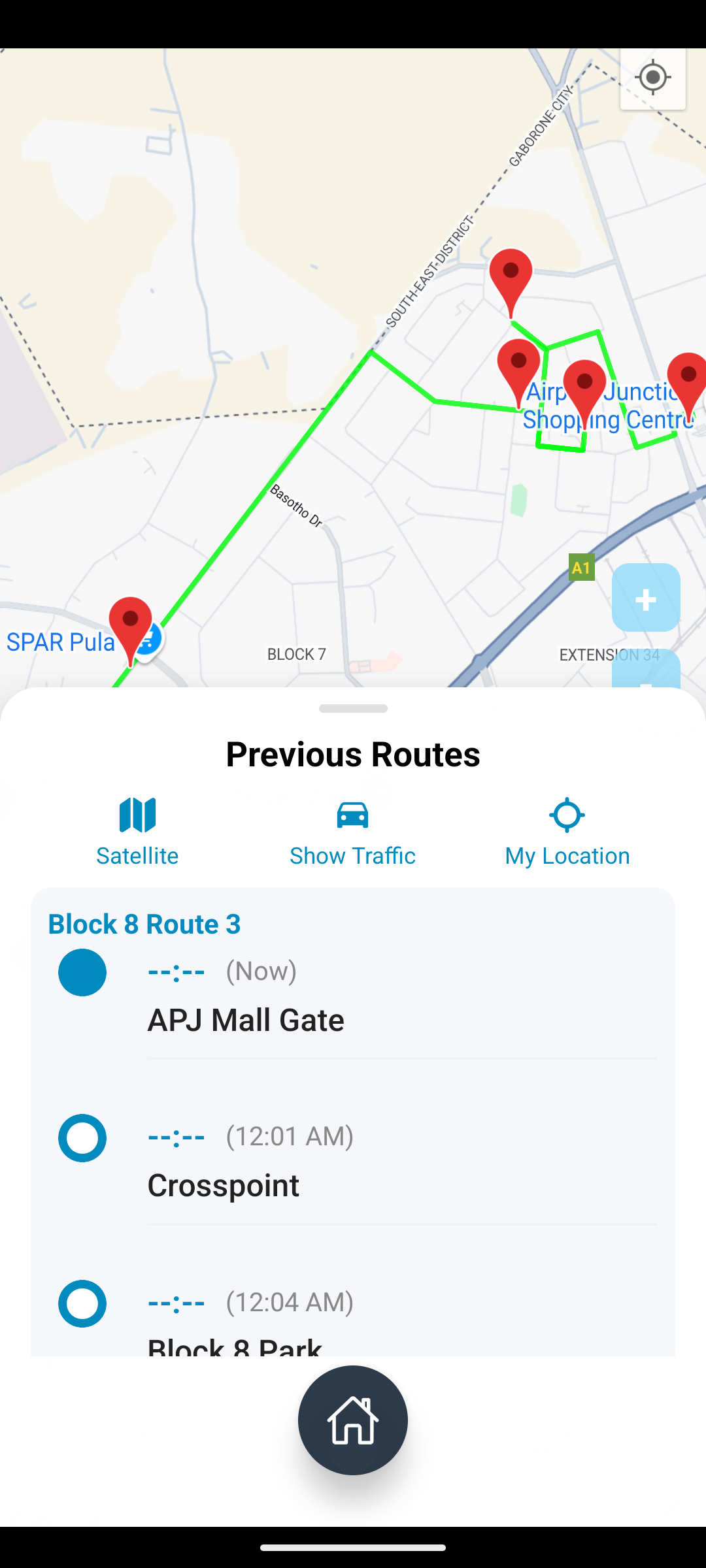Switch map to Satellite view
The width and height of the screenshot is (706, 1568).
137,832
